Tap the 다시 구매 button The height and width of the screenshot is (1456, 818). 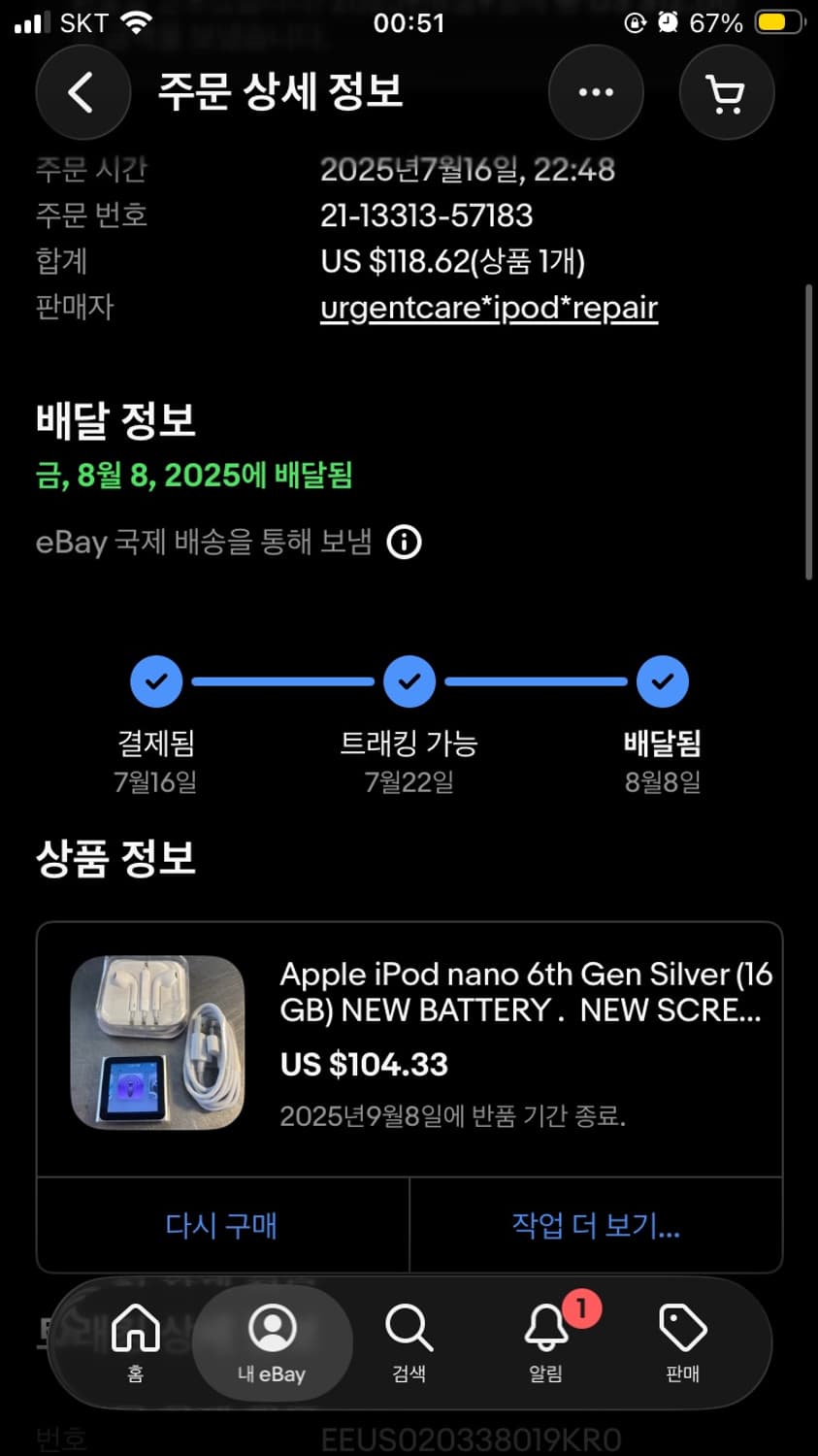click(220, 1226)
